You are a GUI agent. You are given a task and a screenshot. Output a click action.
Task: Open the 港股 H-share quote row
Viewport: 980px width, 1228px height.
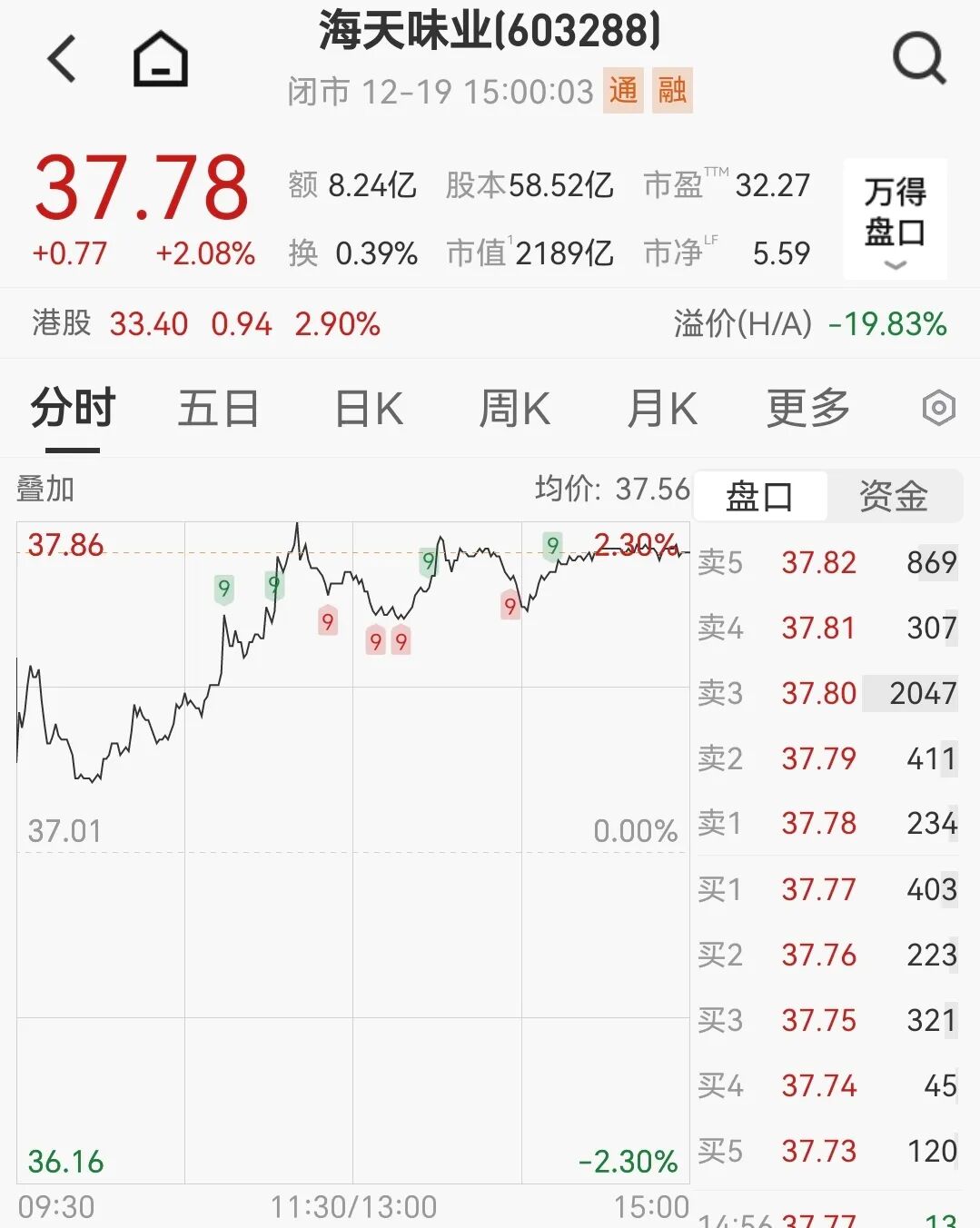(x=207, y=323)
